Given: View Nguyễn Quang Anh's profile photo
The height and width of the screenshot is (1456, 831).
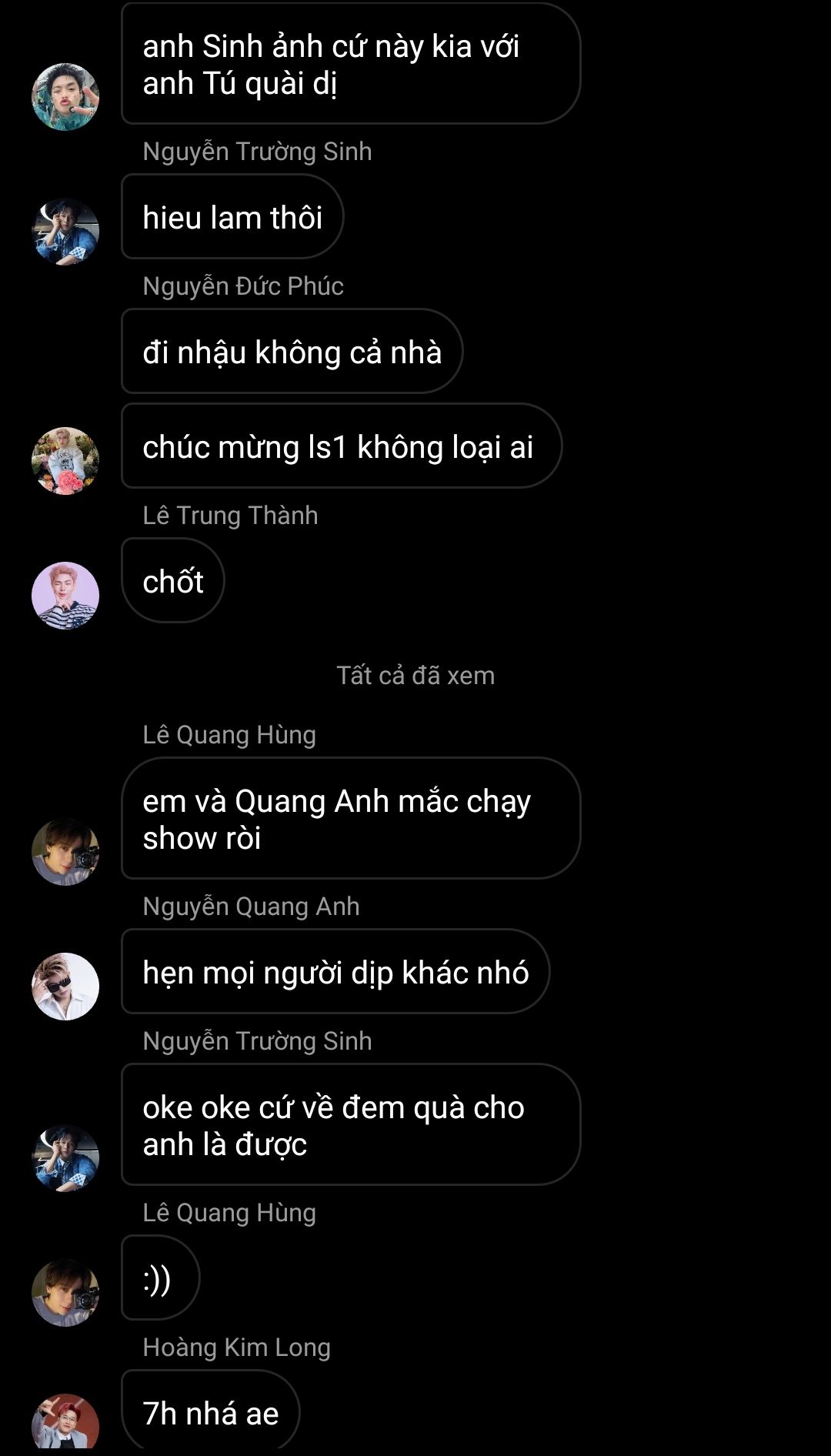Looking at the screenshot, I should (x=65, y=987).
